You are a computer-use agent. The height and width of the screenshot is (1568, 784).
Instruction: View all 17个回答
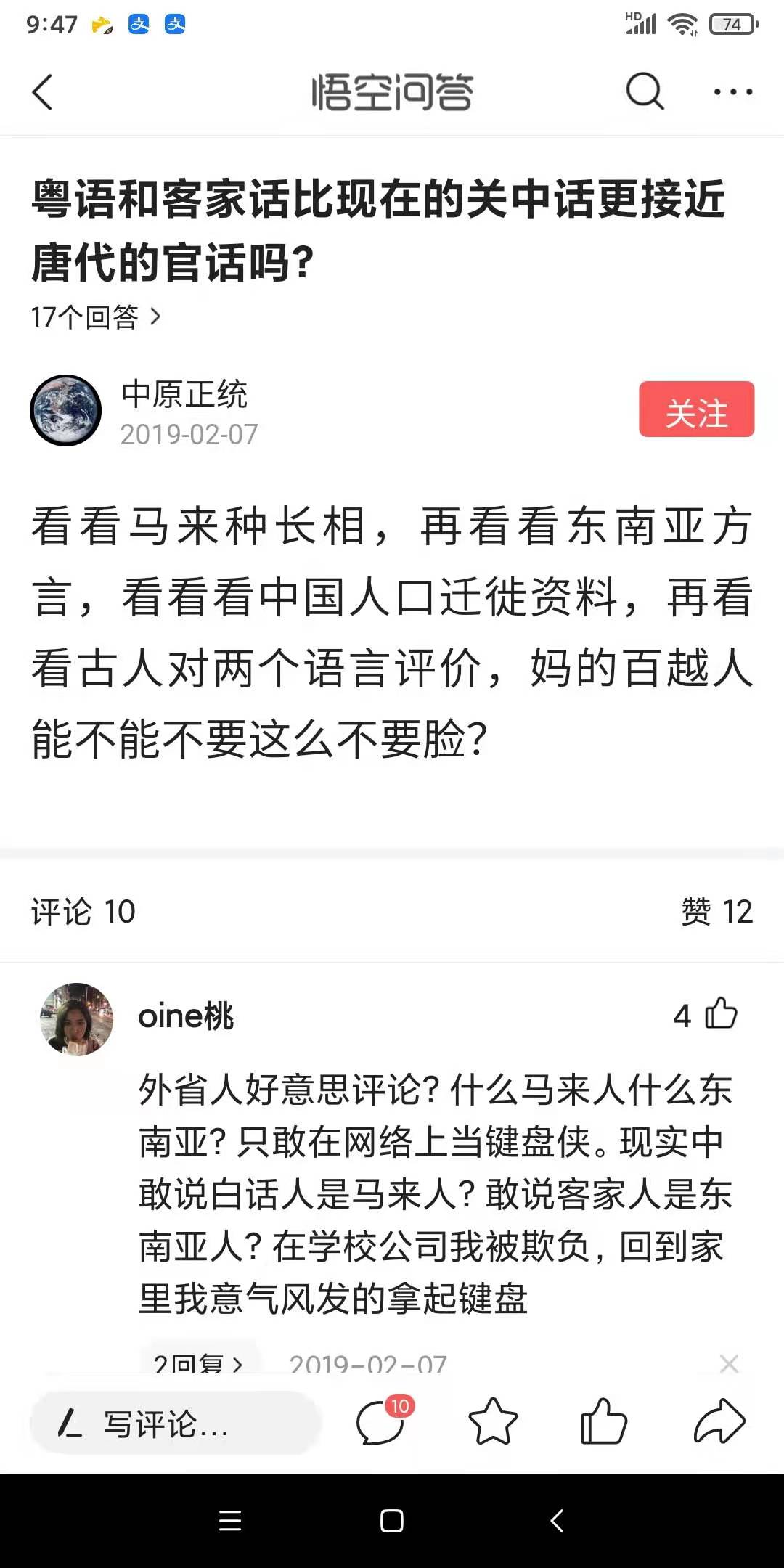click(96, 317)
